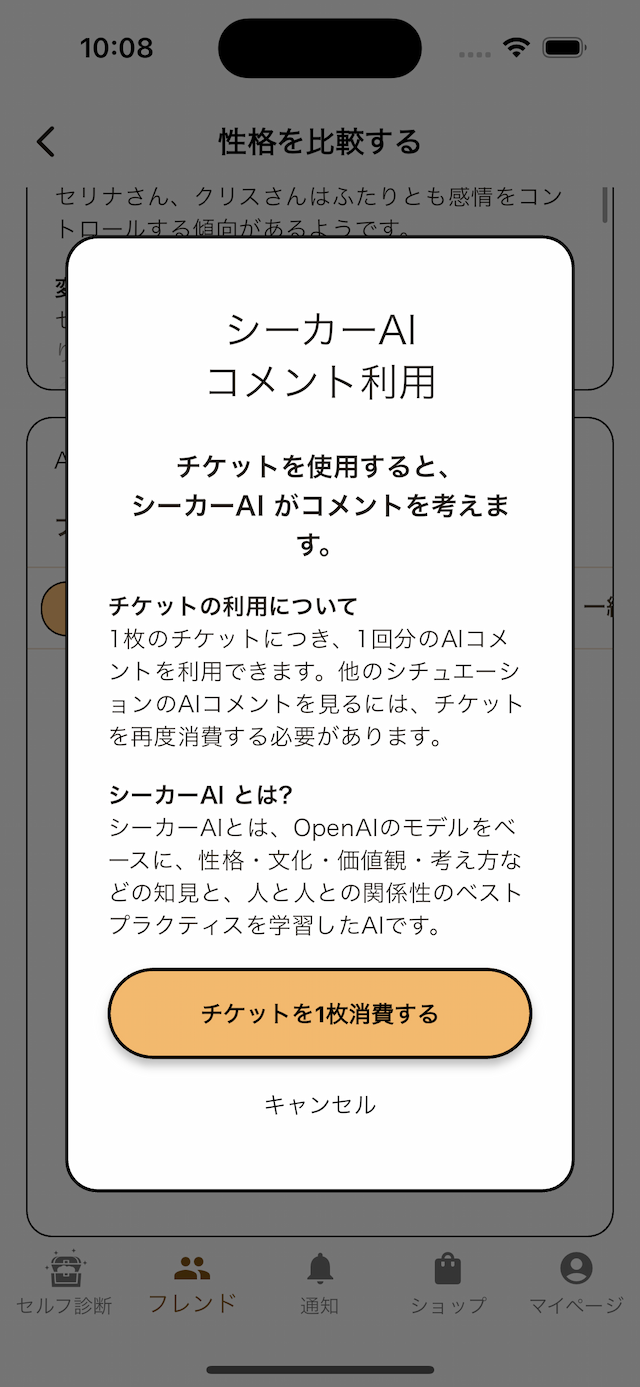Go back from 性格を比較する screen
Screen dimensions: 640x1387
click(x=46, y=142)
